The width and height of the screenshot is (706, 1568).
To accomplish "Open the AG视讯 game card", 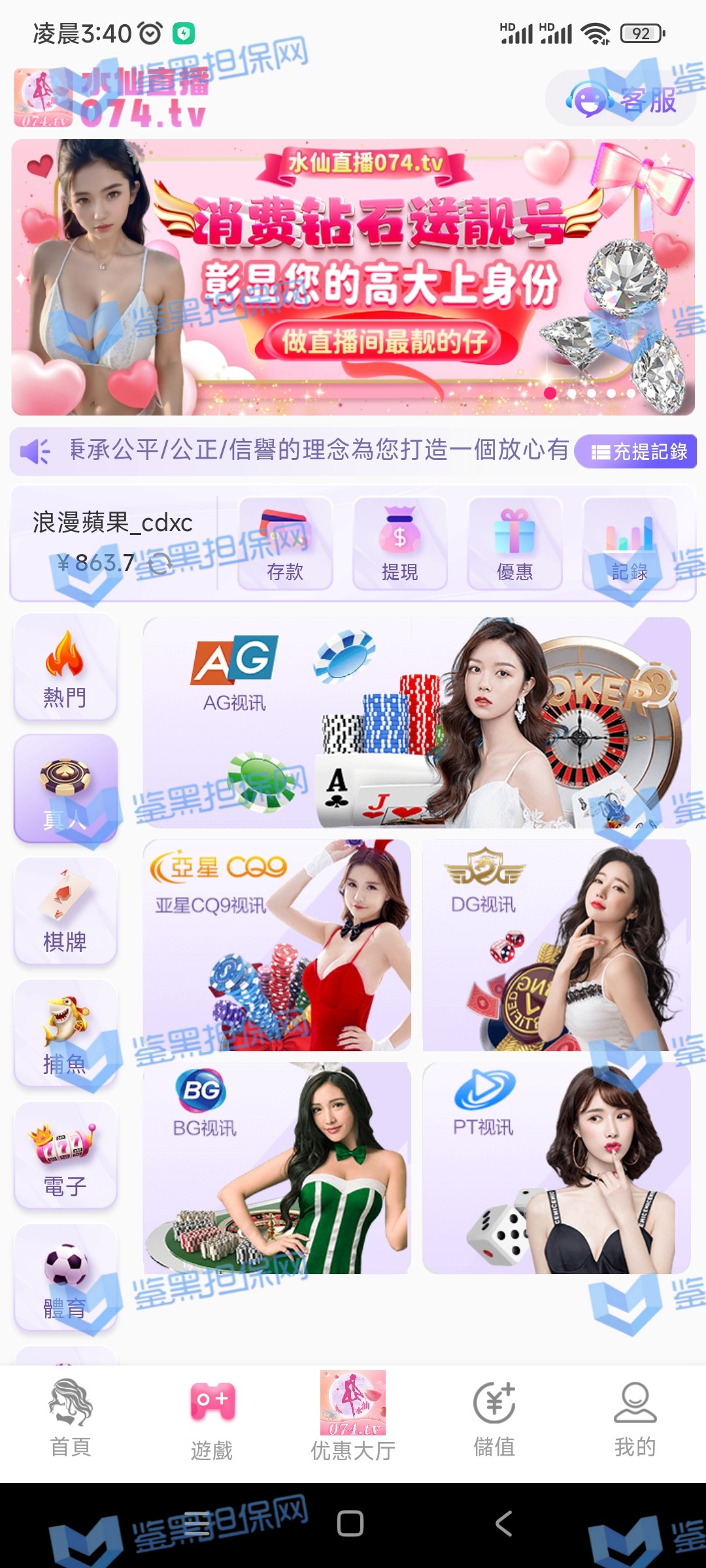I will (x=416, y=723).
